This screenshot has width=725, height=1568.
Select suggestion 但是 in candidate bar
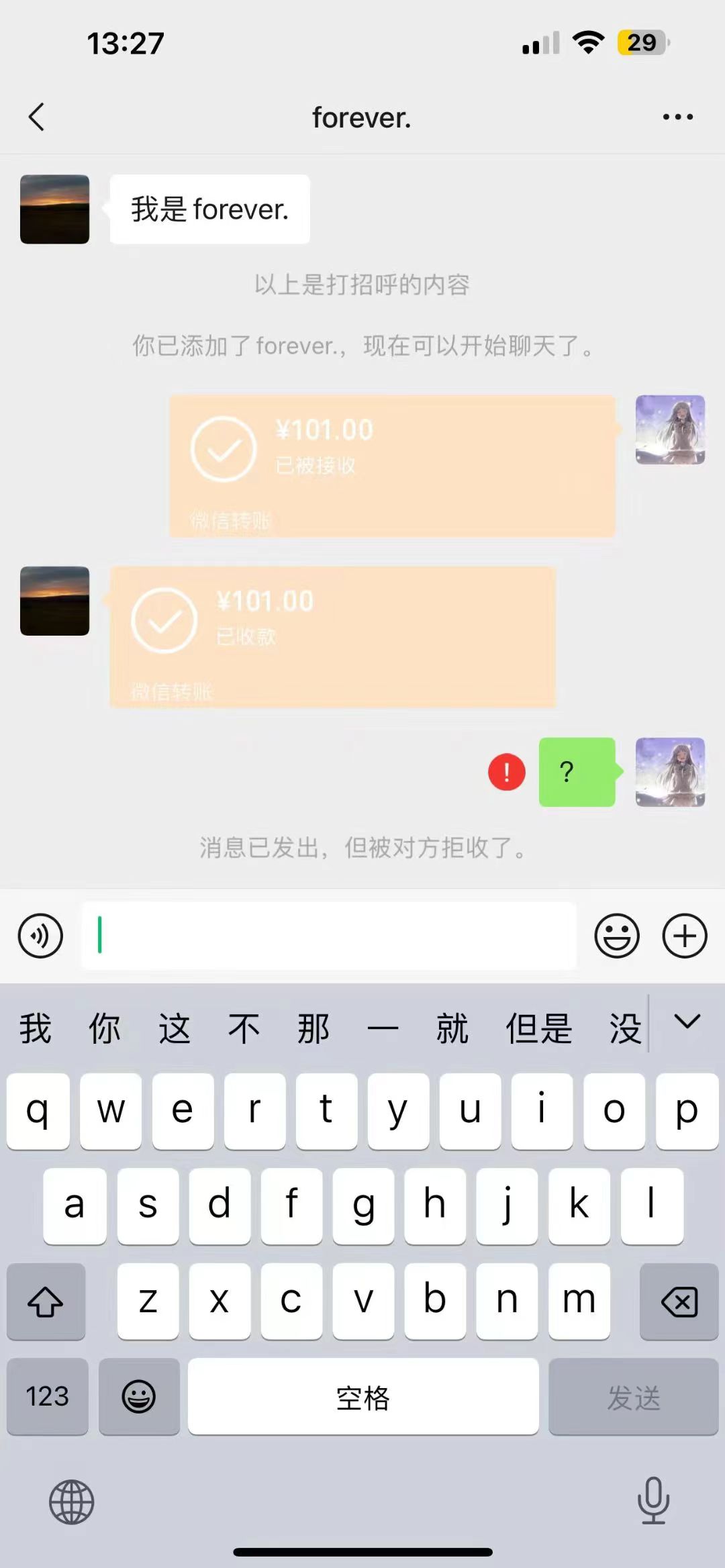[x=539, y=1028]
